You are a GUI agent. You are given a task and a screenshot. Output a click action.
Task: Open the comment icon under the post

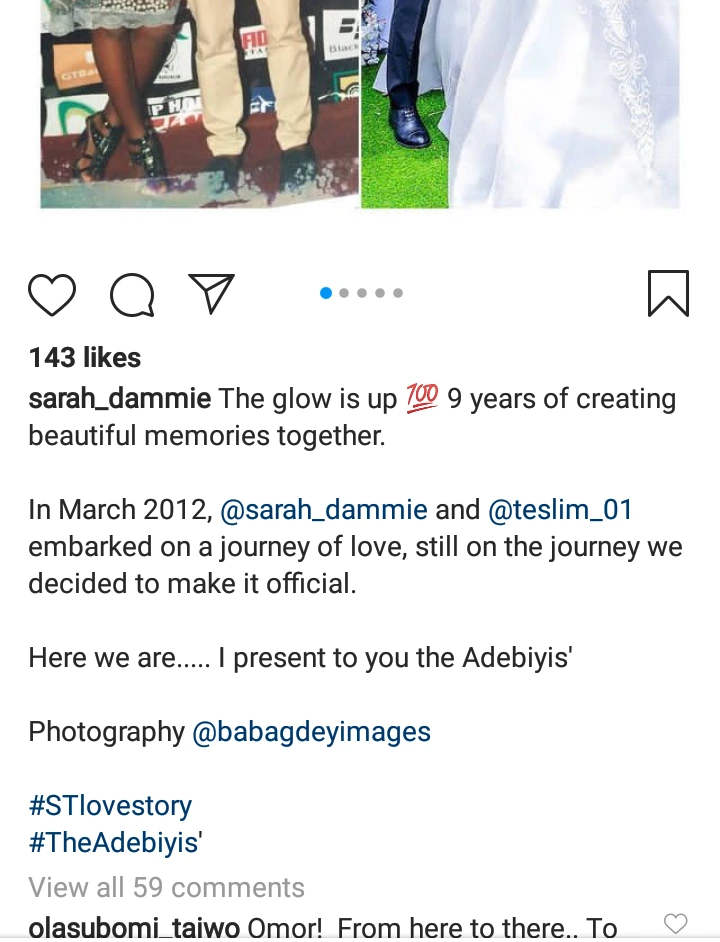coord(132,295)
